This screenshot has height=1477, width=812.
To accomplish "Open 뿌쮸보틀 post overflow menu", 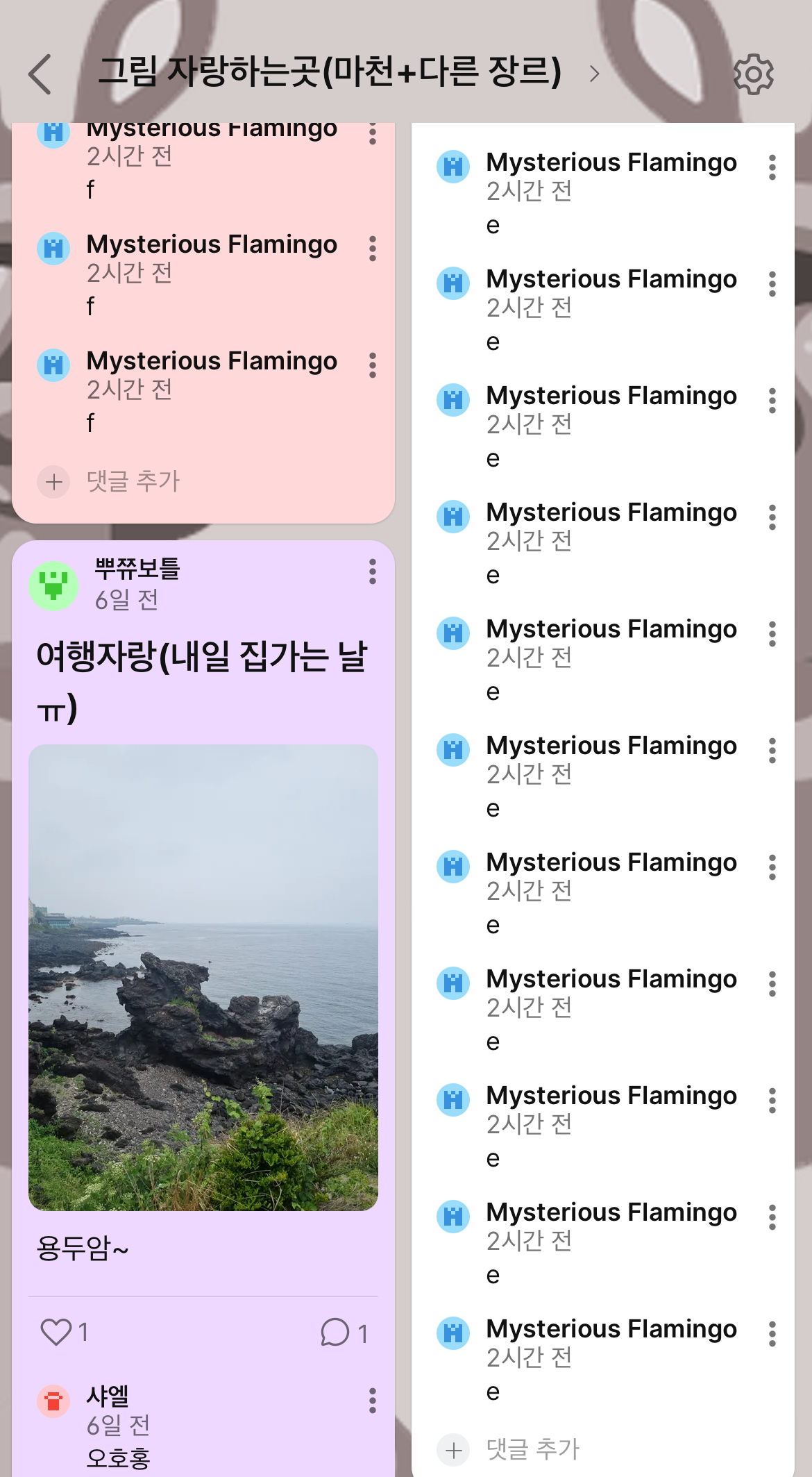I will click(373, 571).
